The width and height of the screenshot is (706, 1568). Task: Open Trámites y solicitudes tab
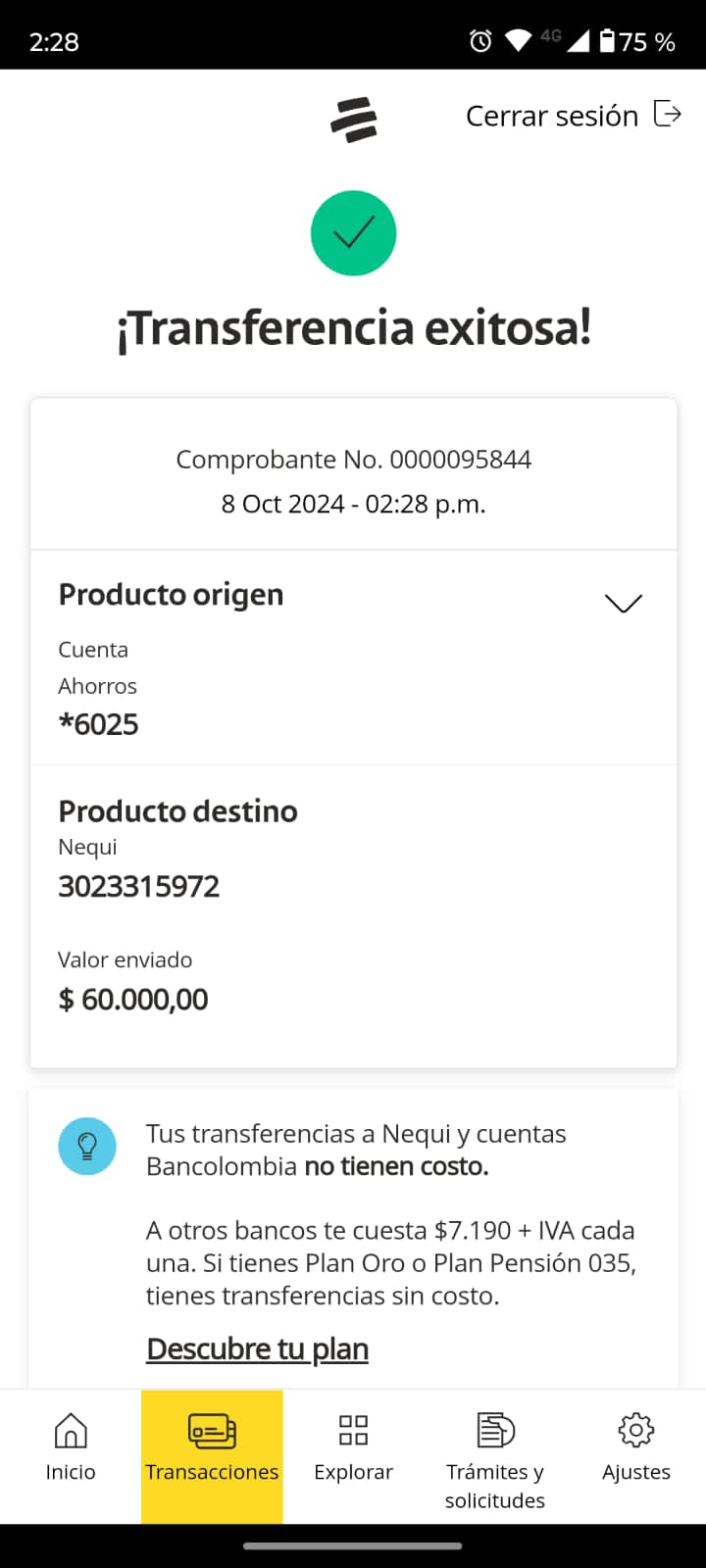pyautogui.click(x=495, y=1456)
